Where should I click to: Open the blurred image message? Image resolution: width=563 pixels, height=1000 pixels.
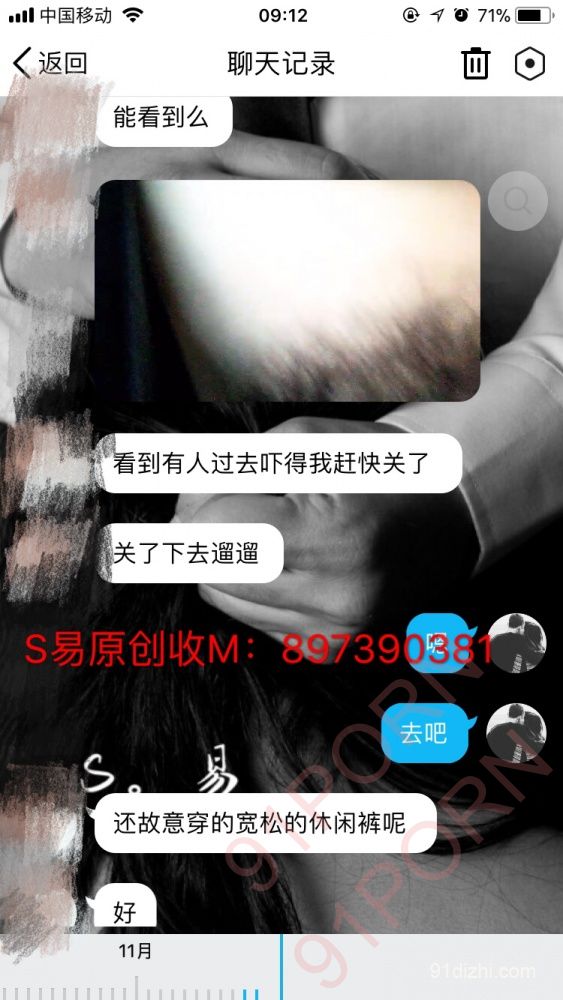pyautogui.click(x=288, y=291)
